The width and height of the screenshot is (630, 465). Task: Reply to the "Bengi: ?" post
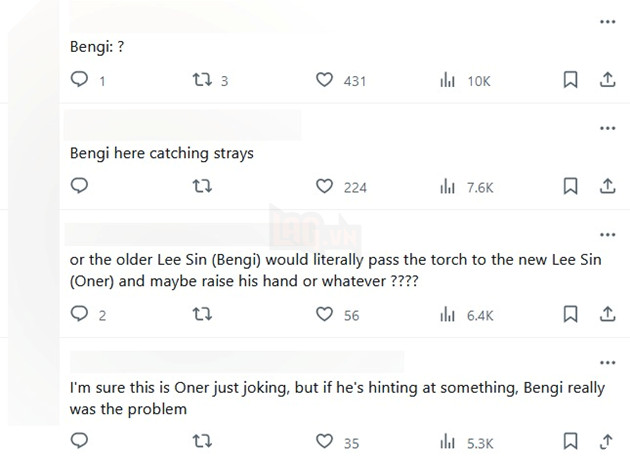click(x=79, y=81)
